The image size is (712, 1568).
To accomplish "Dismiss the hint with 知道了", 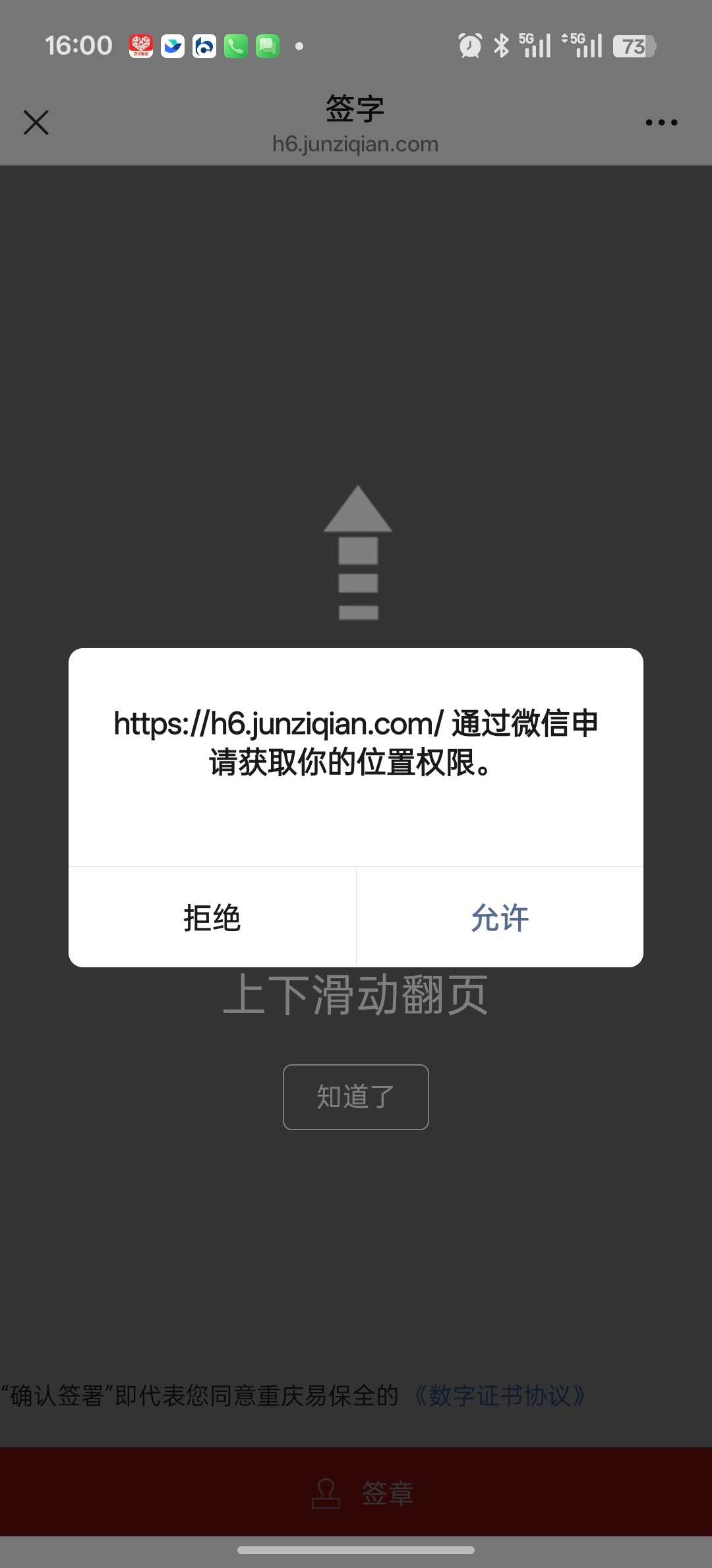I will click(x=356, y=1097).
